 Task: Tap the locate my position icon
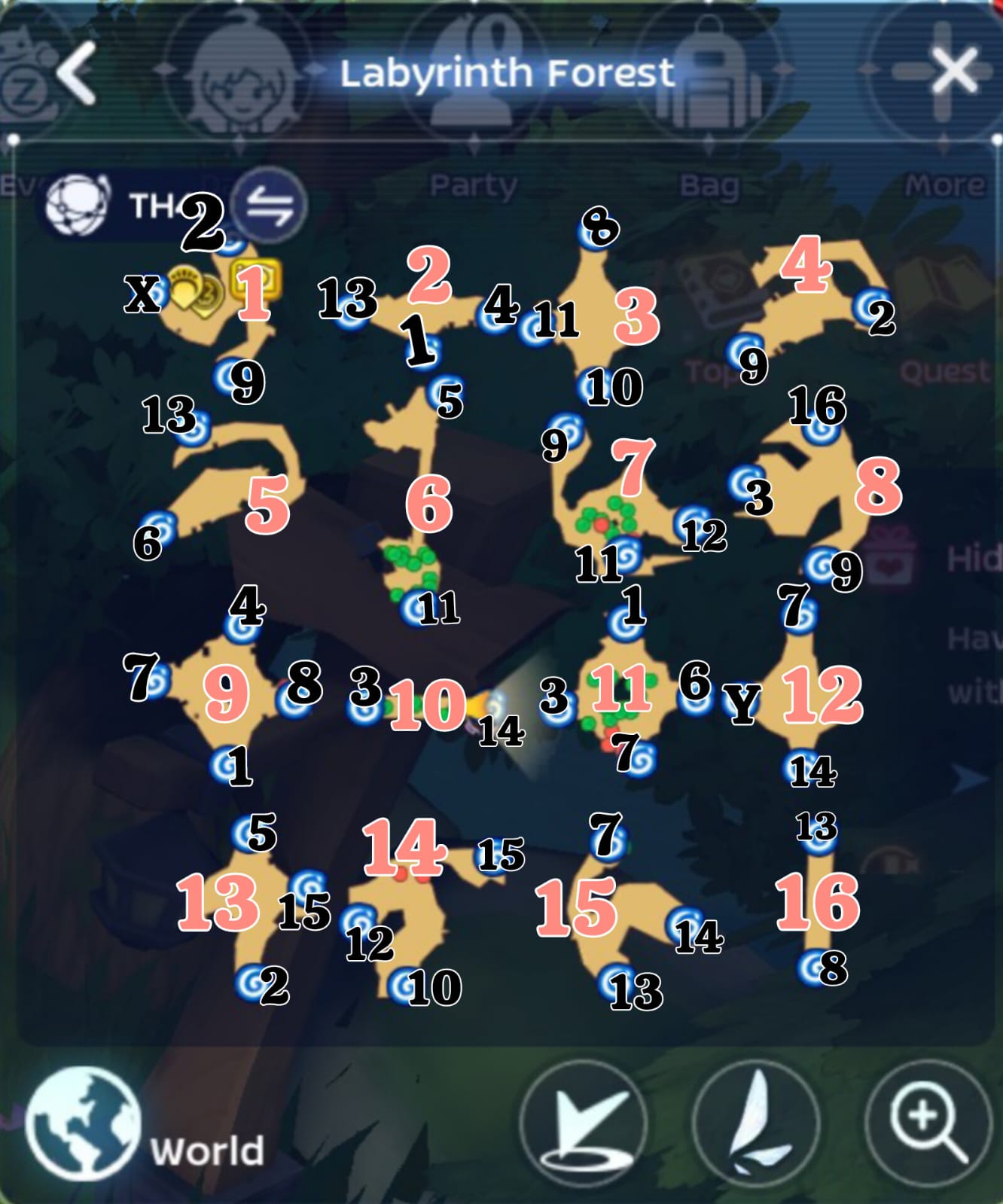[x=584, y=1125]
